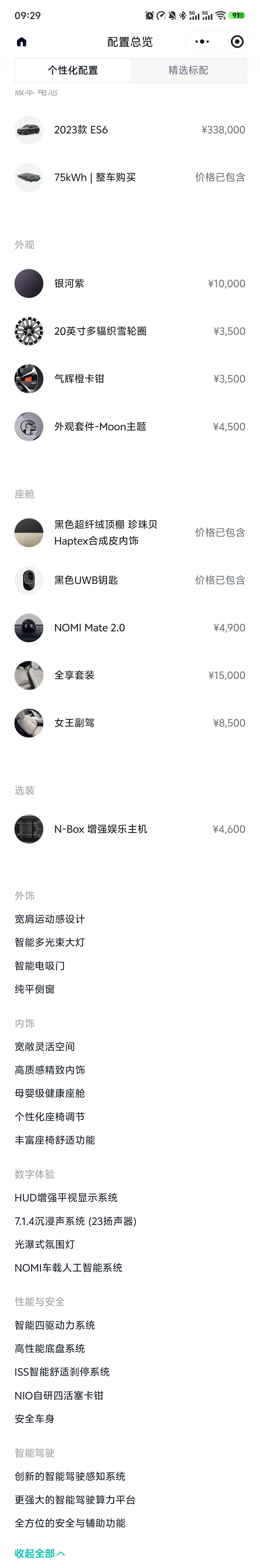Select the 个性化配置 tab
This screenshot has width=260, height=1568.
coord(73,71)
